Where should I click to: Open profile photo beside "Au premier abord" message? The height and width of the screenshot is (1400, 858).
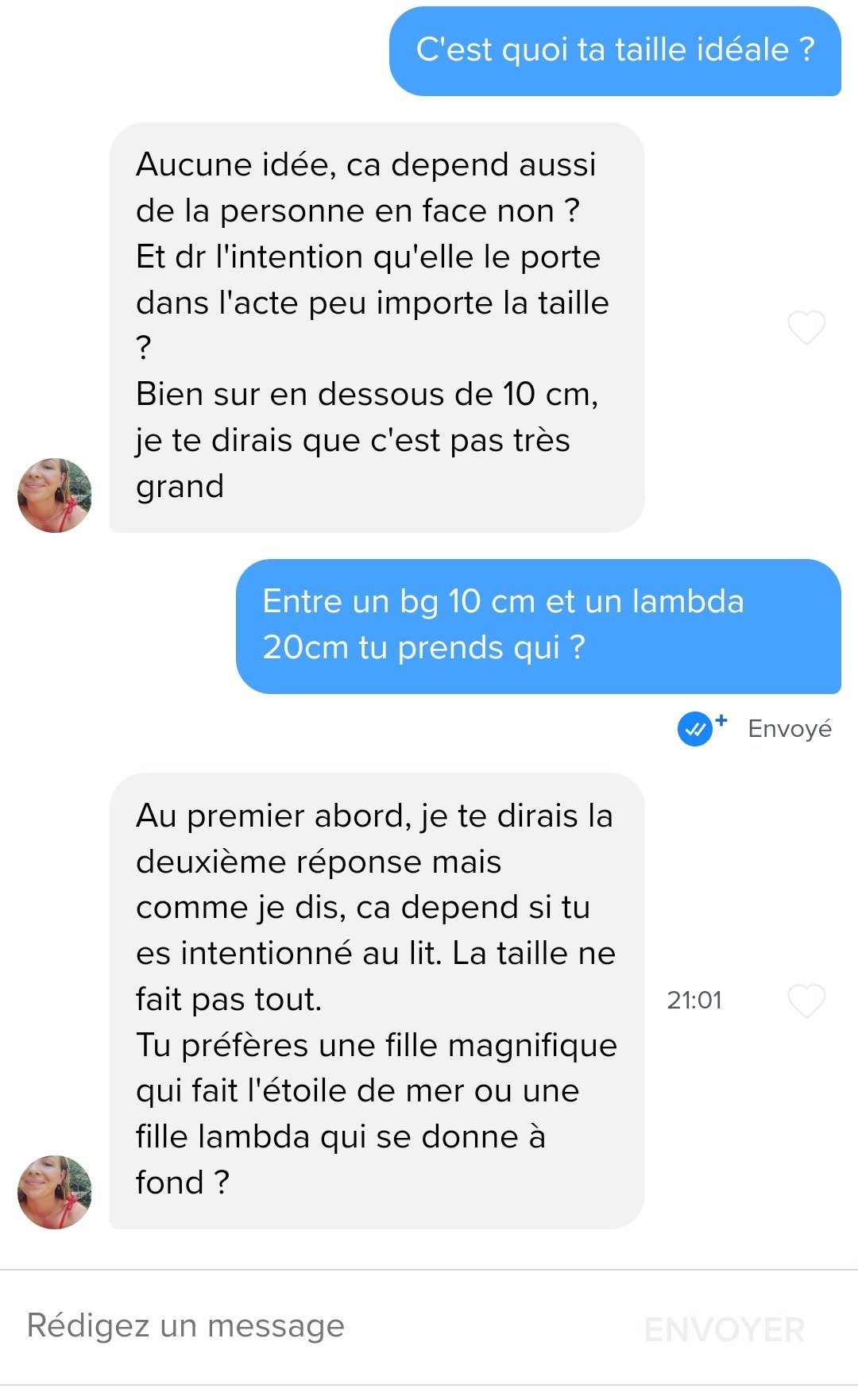(x=55, y=1192)
